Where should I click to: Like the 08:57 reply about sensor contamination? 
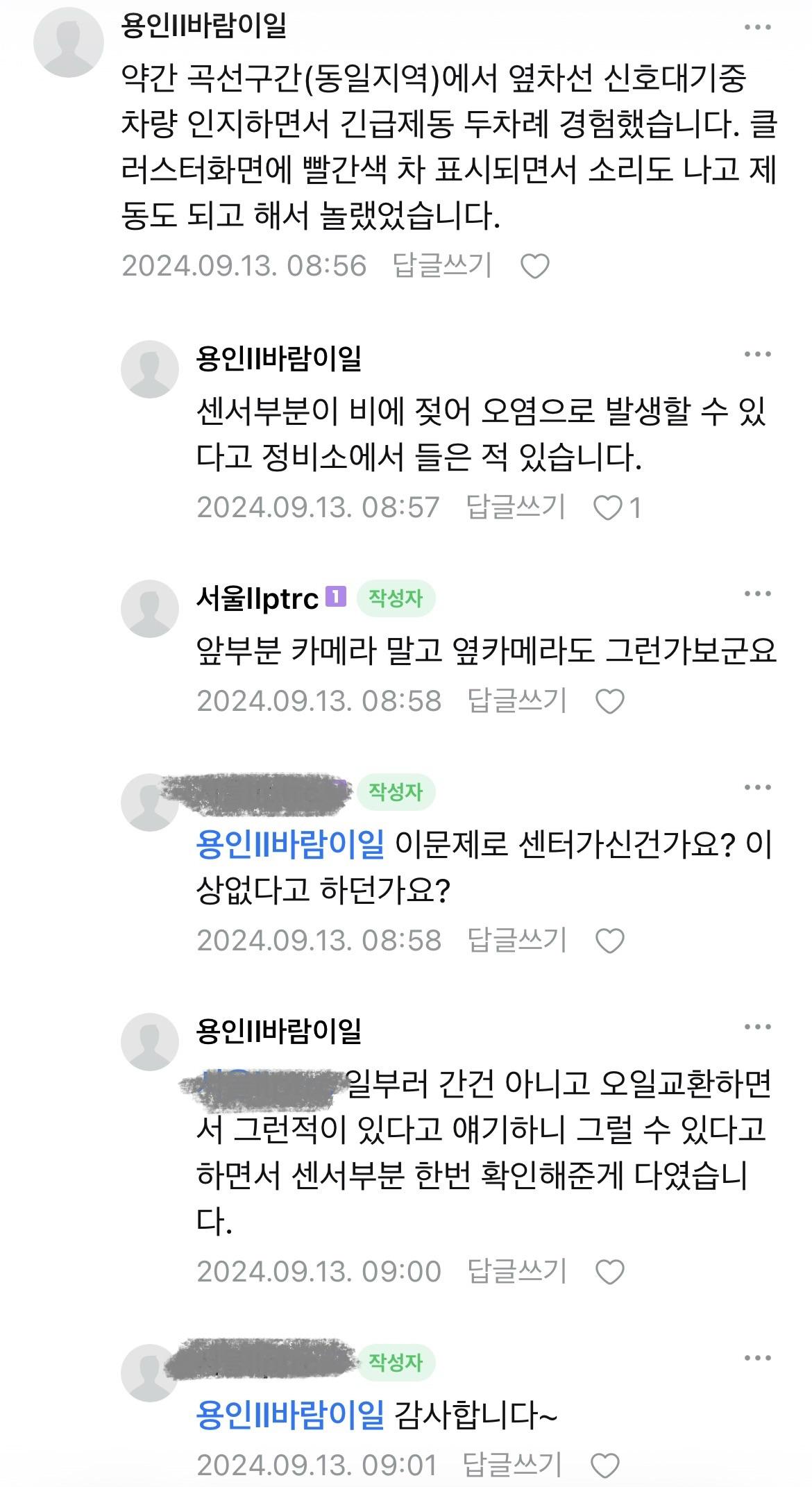tap(609, 508)
